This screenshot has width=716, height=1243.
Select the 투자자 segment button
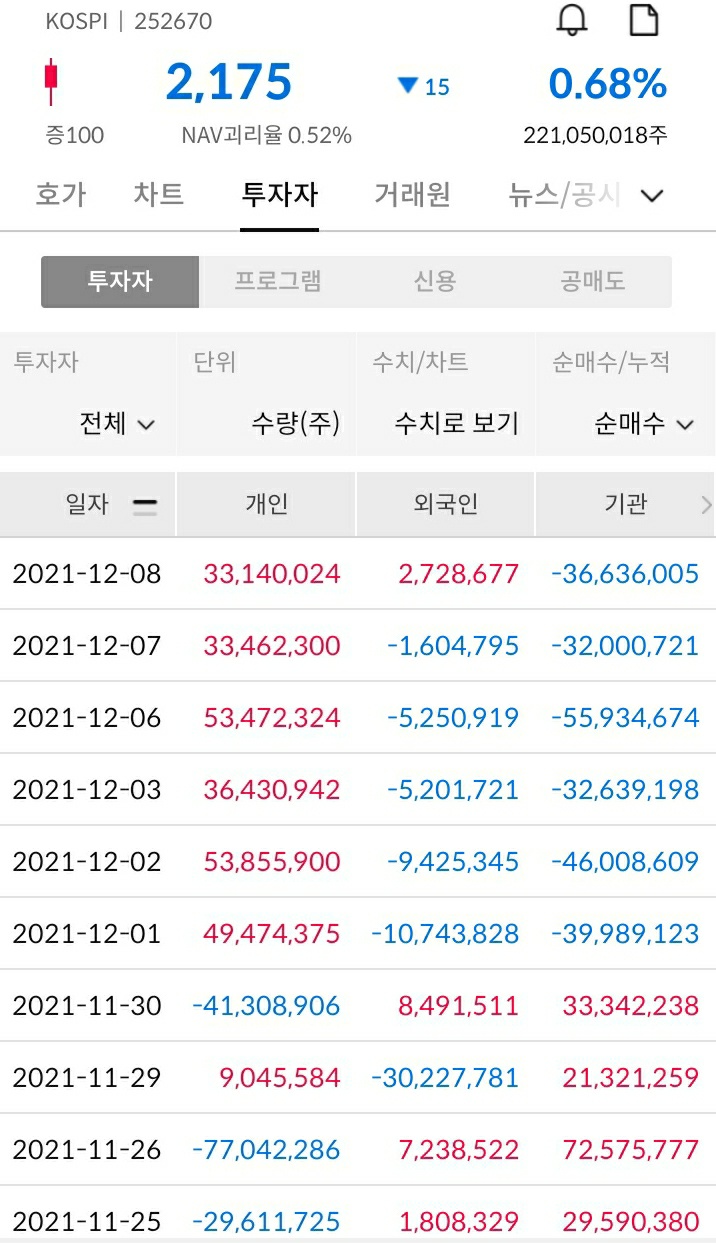click(x=120, y=281)
